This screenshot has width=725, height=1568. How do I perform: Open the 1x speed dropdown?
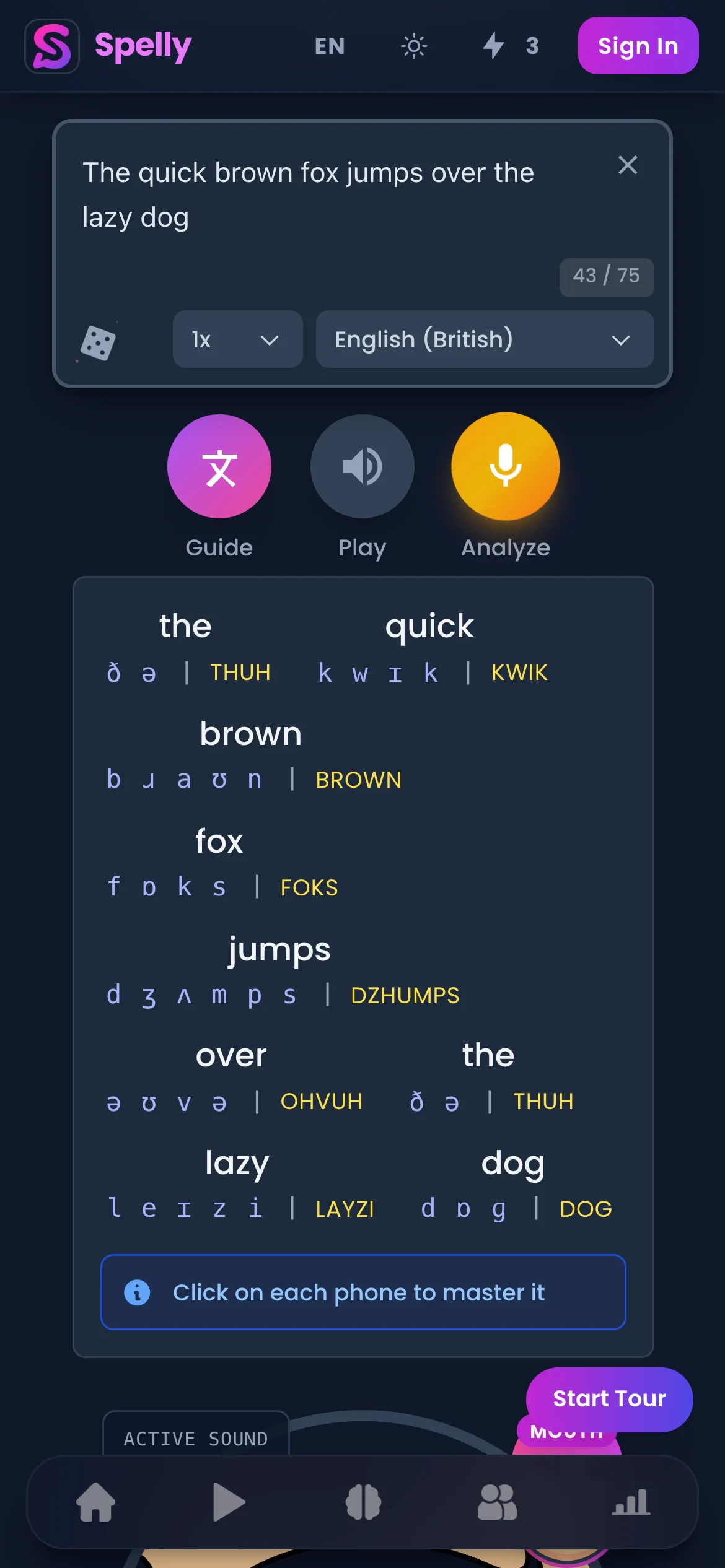237,339
